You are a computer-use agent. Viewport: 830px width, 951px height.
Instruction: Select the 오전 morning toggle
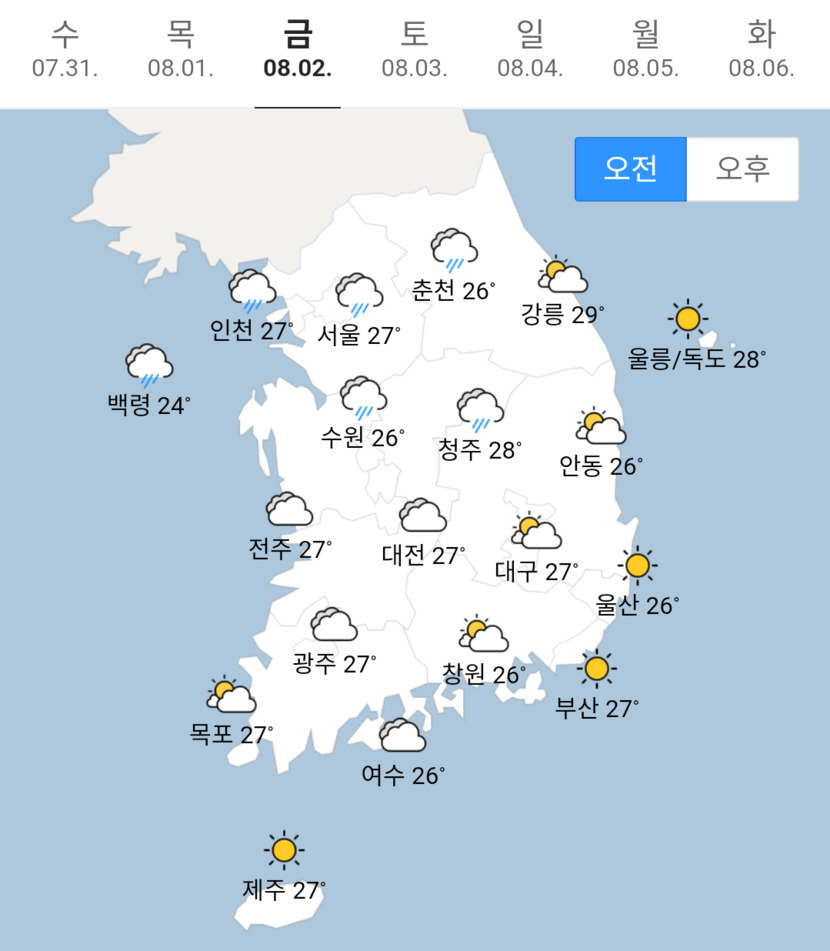pyautogui.click(x=631, y=169)
